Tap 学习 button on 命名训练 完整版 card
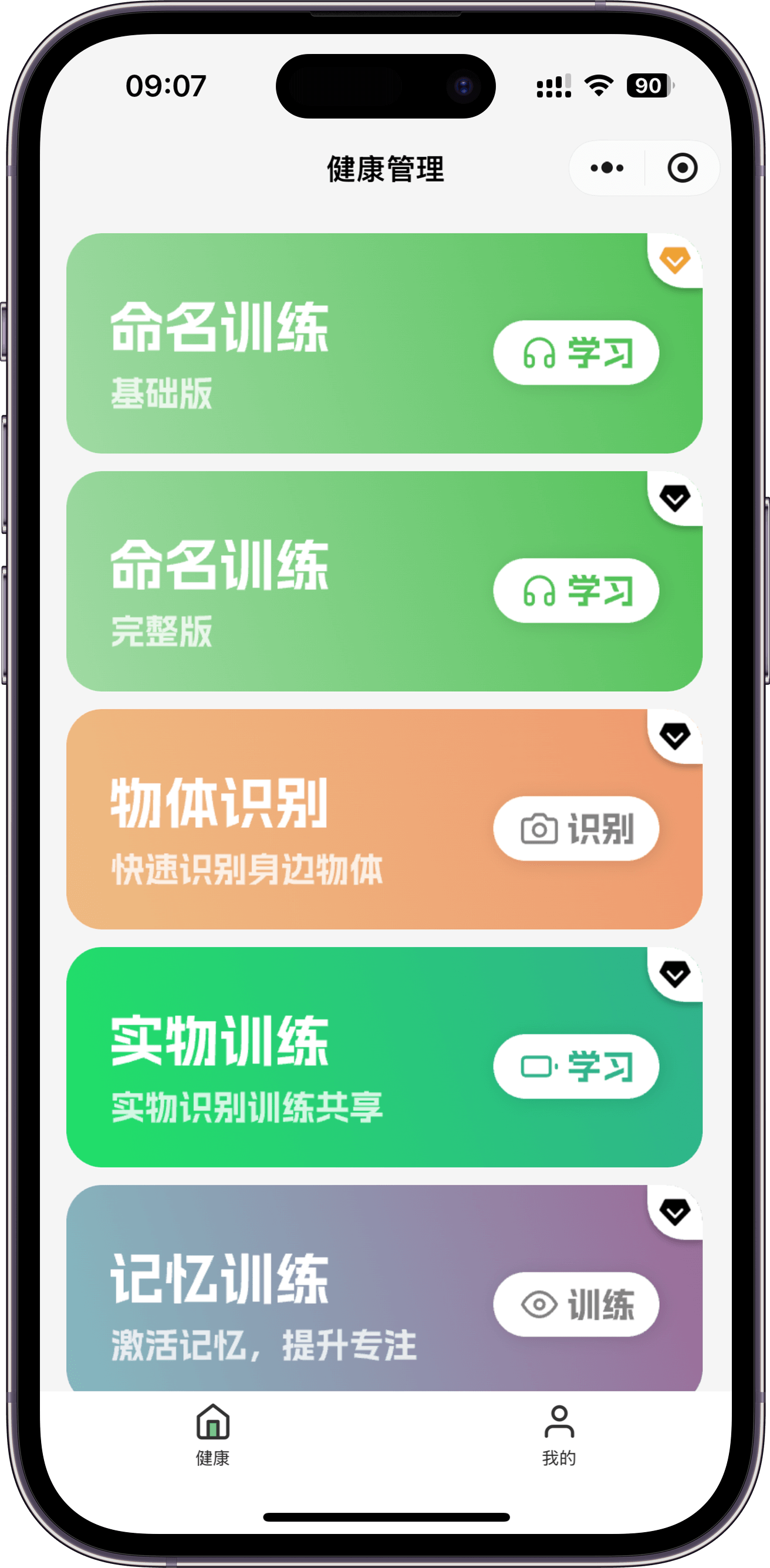Viewport: 770px width, 1568px height. [576, 590]
